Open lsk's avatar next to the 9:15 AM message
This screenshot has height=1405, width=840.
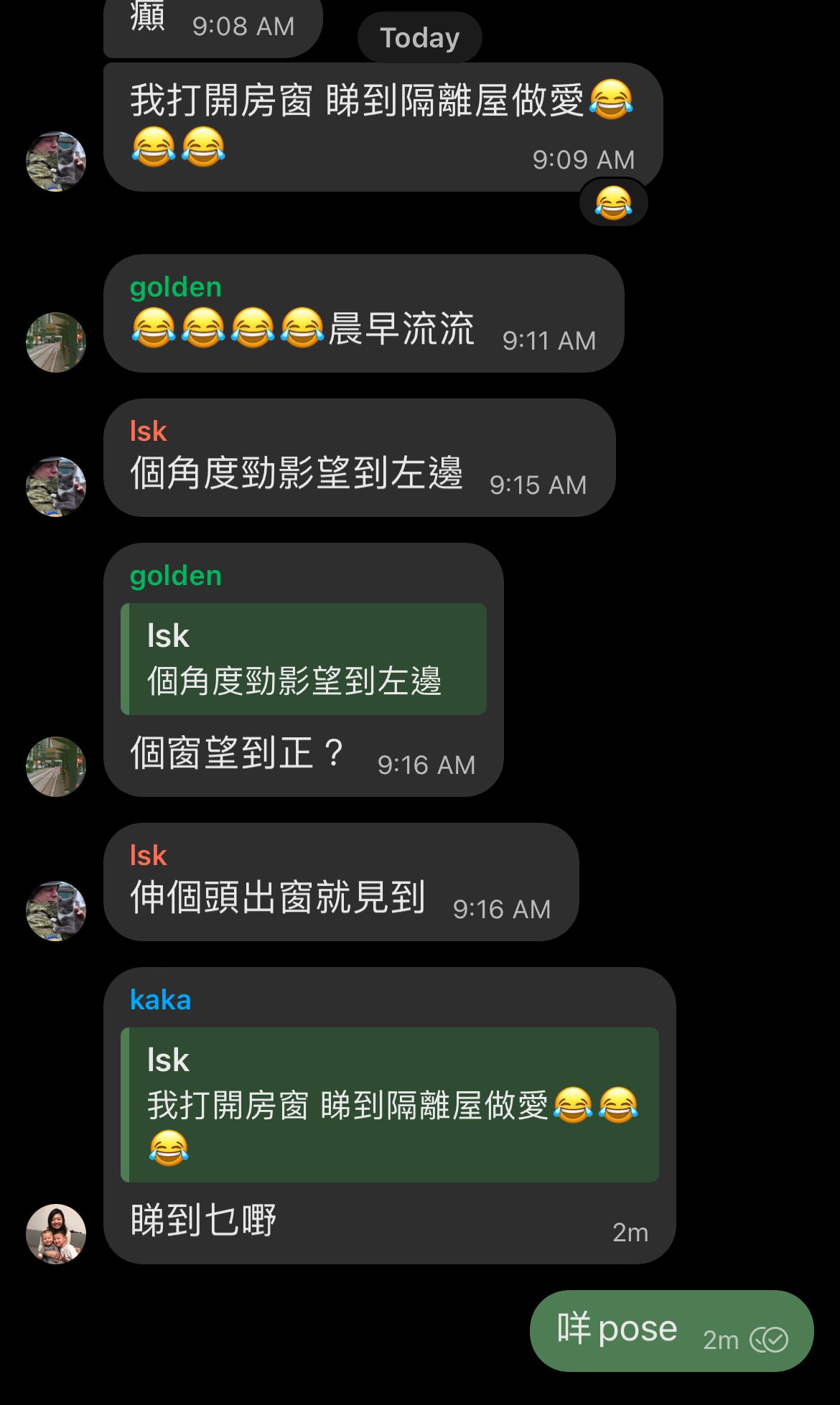[56, 487]
